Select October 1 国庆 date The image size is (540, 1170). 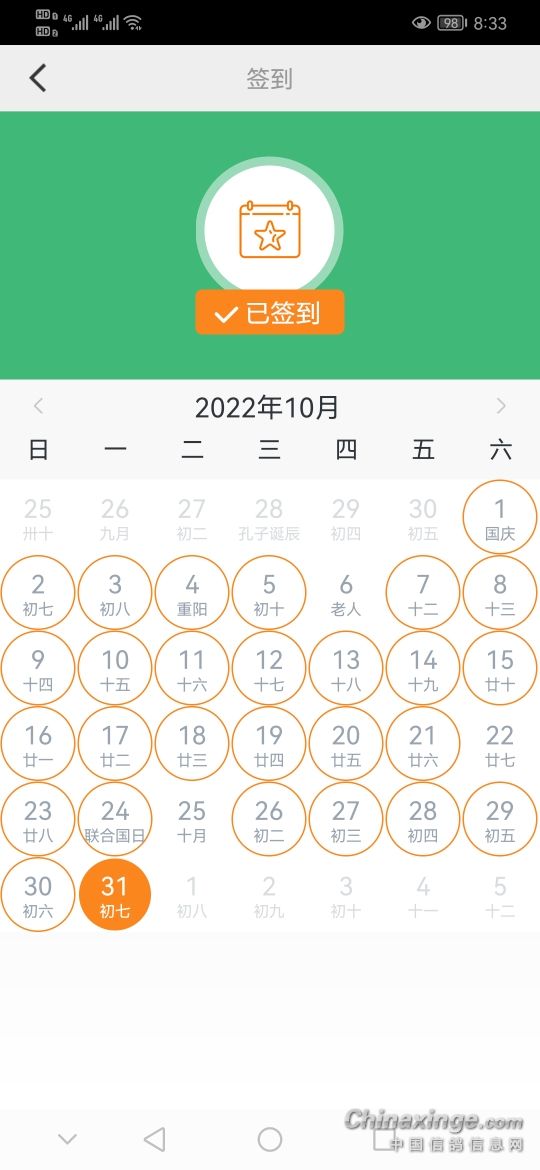[500, 517]
